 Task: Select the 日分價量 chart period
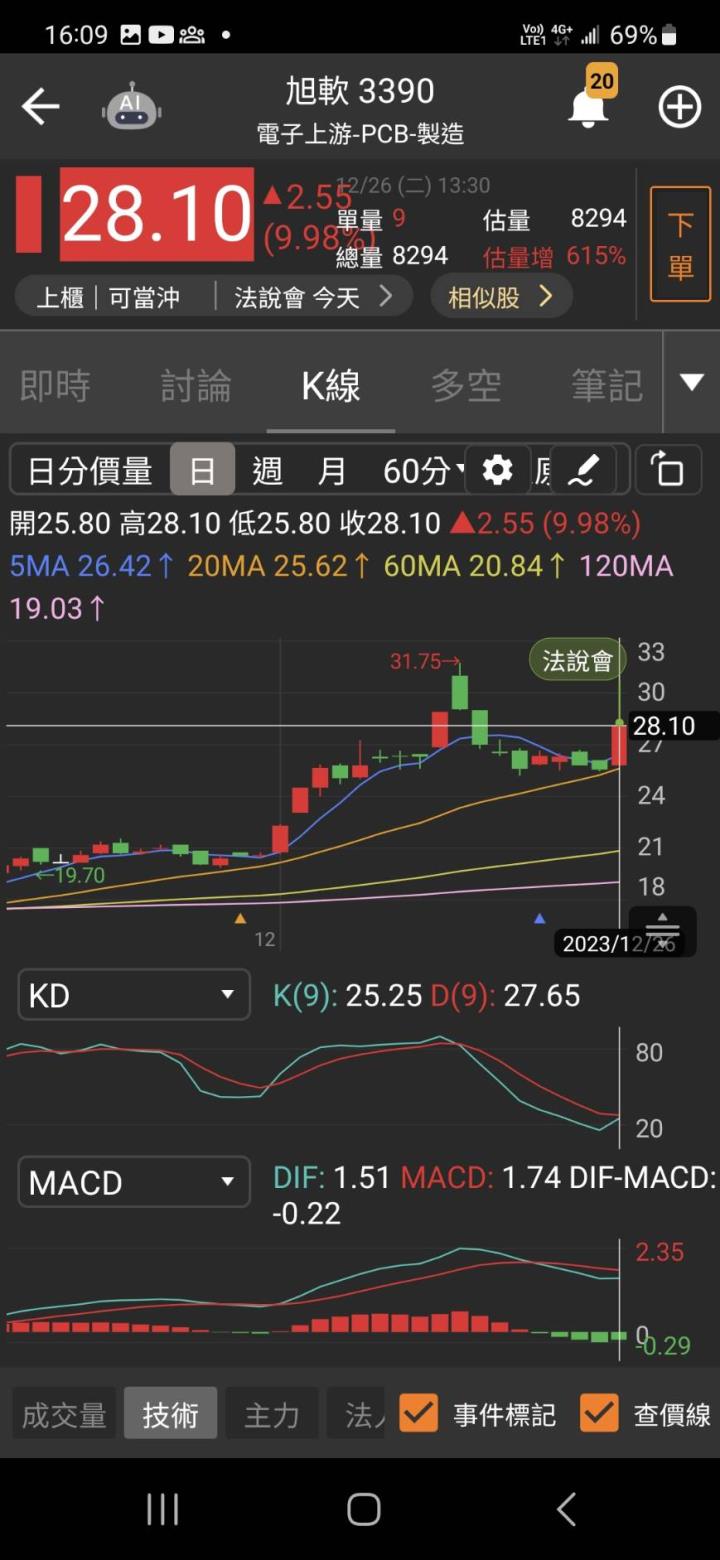click(x=90, y=470)
